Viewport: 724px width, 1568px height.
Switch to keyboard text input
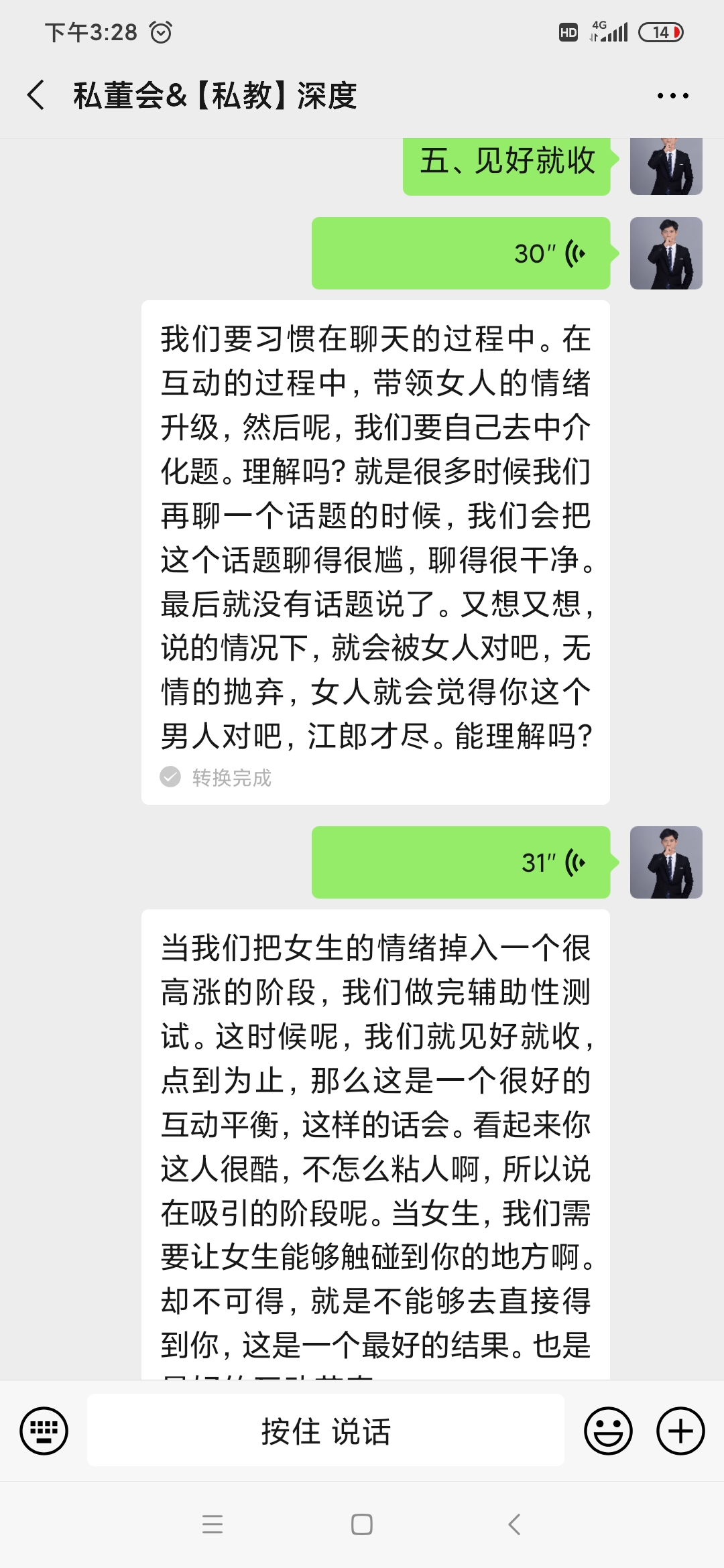(44, 1431)
